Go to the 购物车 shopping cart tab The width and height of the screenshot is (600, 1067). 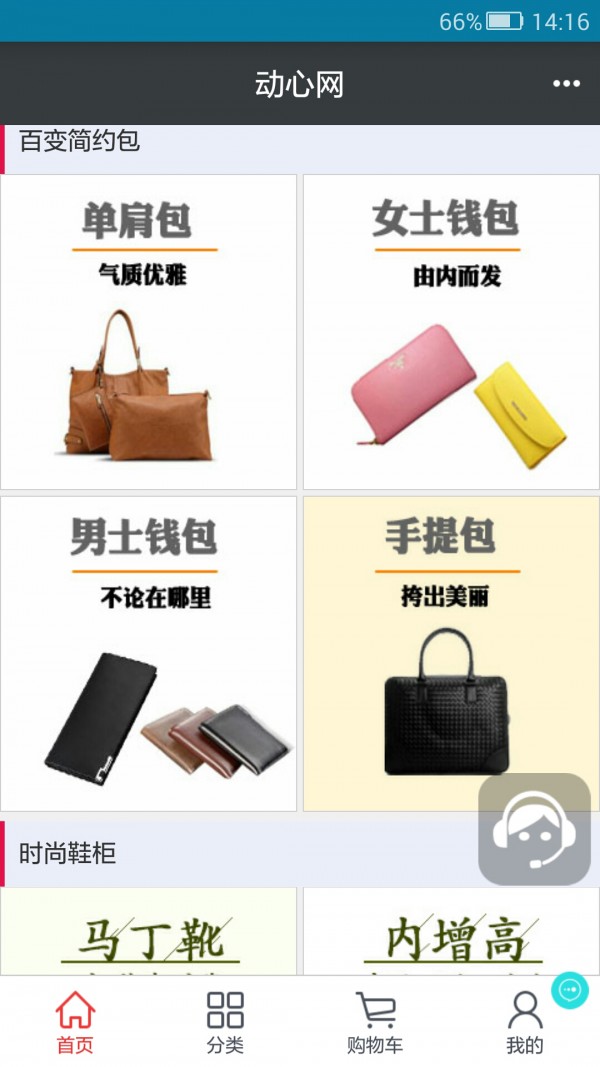375,1022
